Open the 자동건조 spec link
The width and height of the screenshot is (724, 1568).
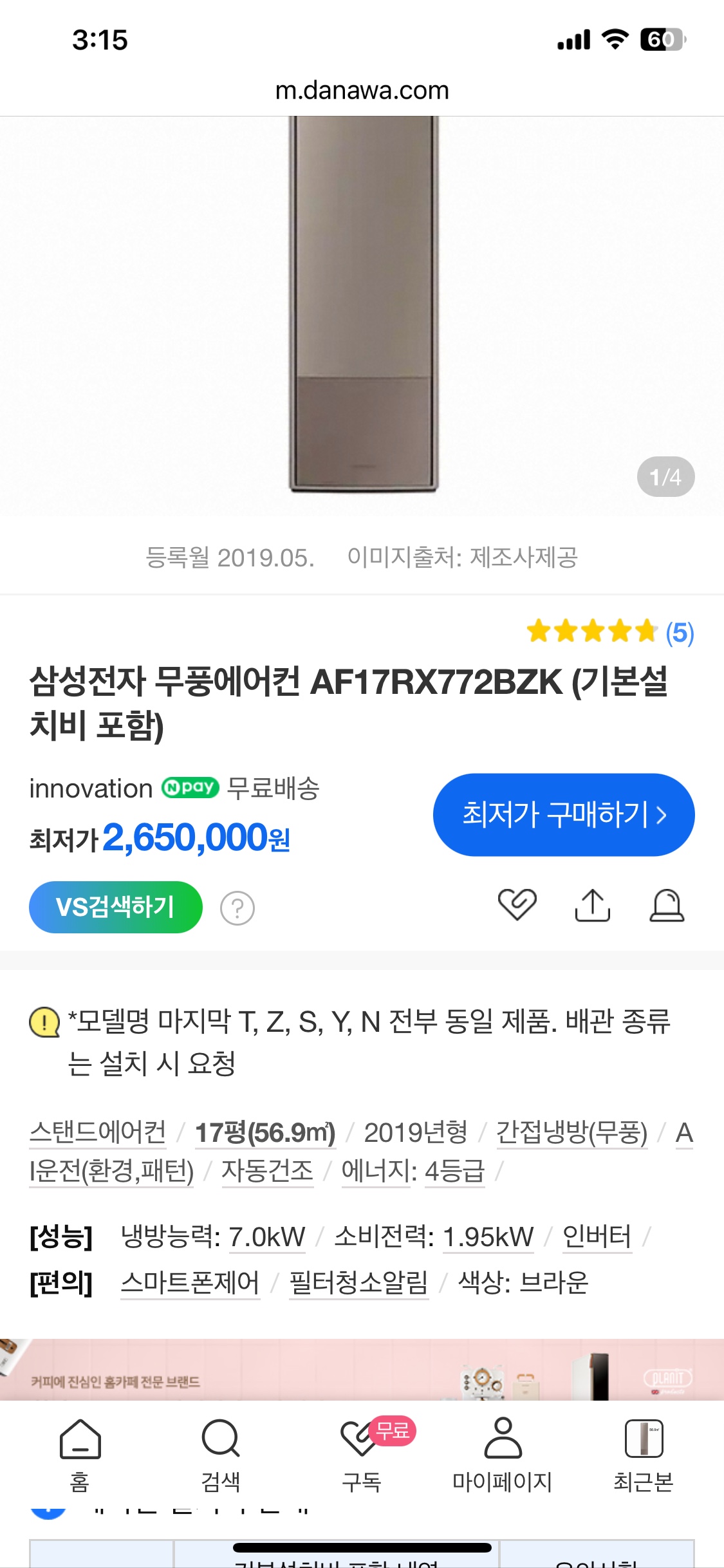click(x=267, y=1171)
